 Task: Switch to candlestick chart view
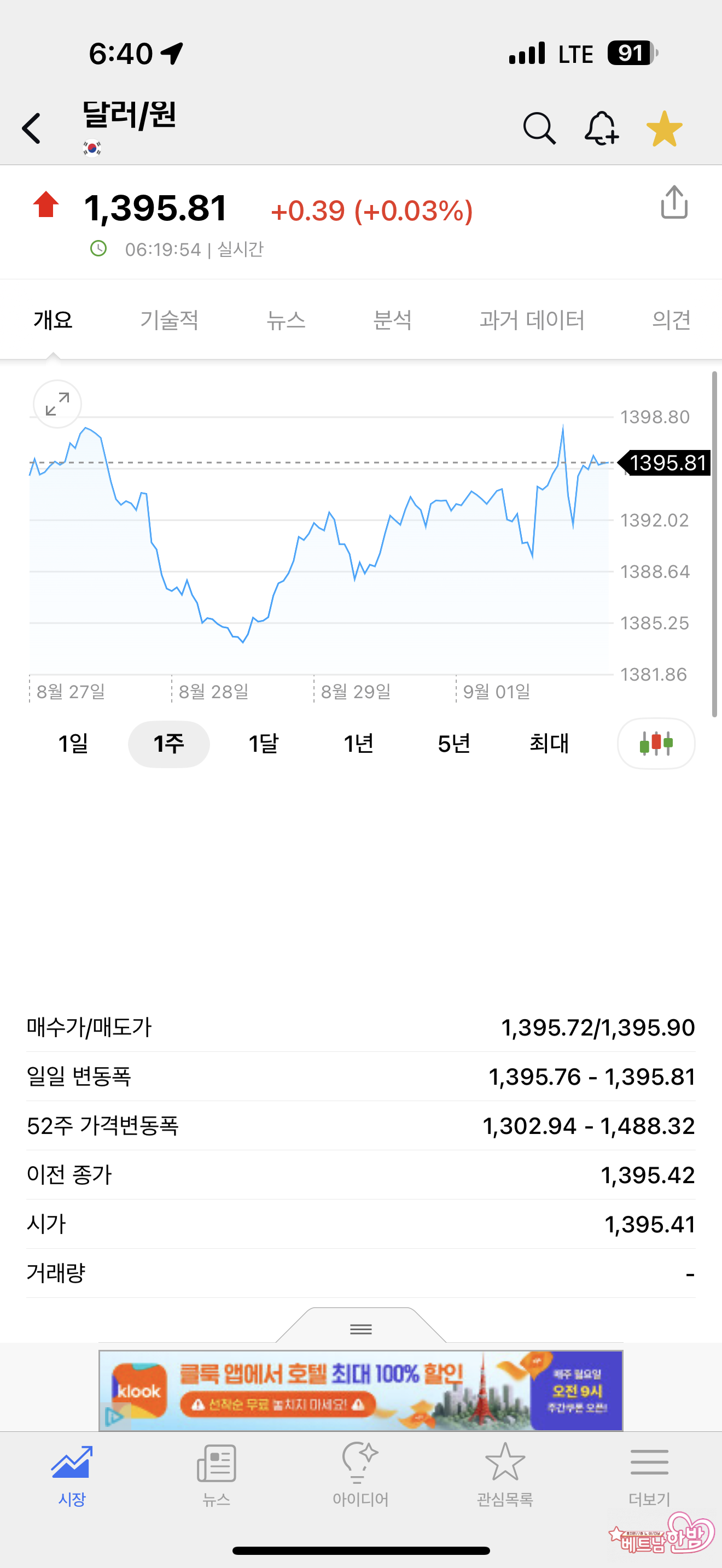tap(656, 743)
